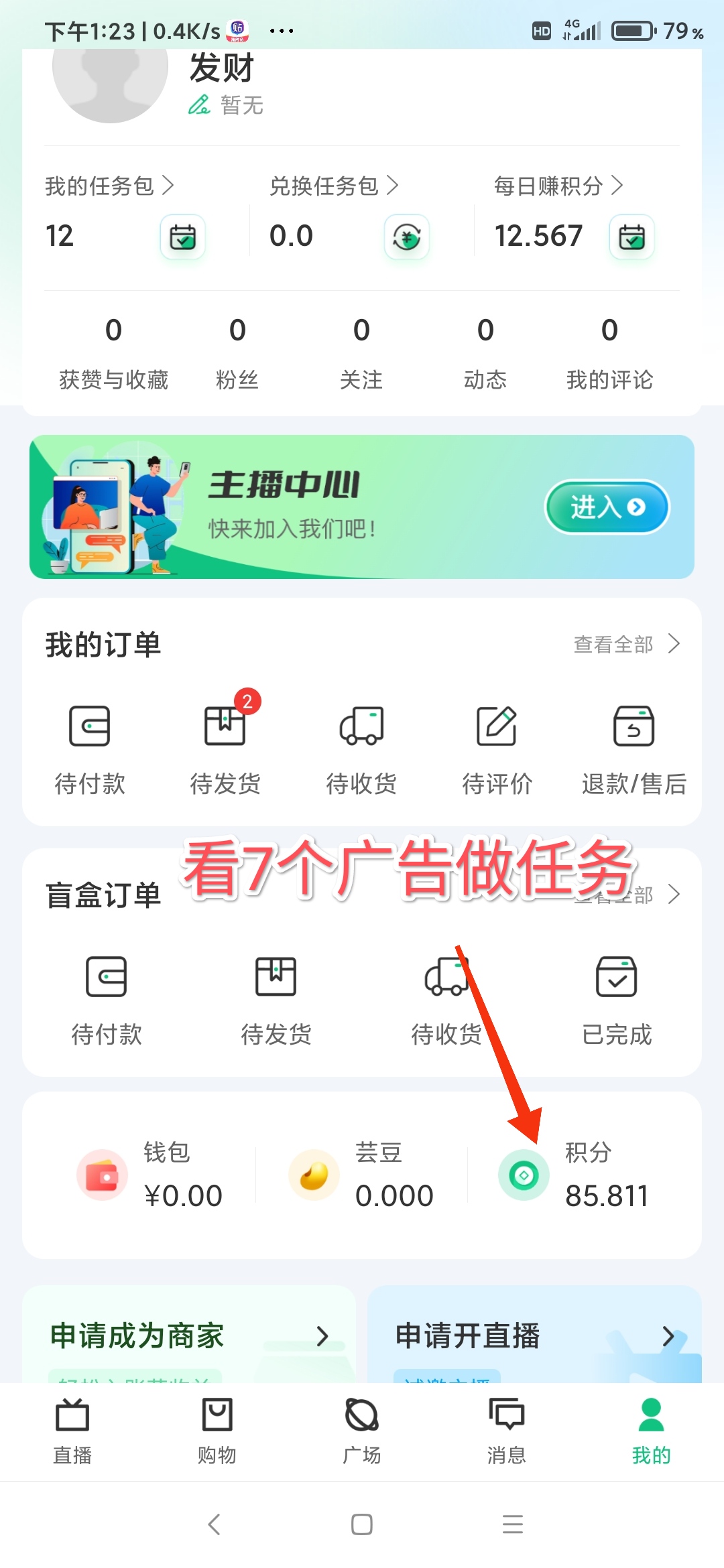
Task: Open the 钱包 wallet
Action: (150, 1175)
